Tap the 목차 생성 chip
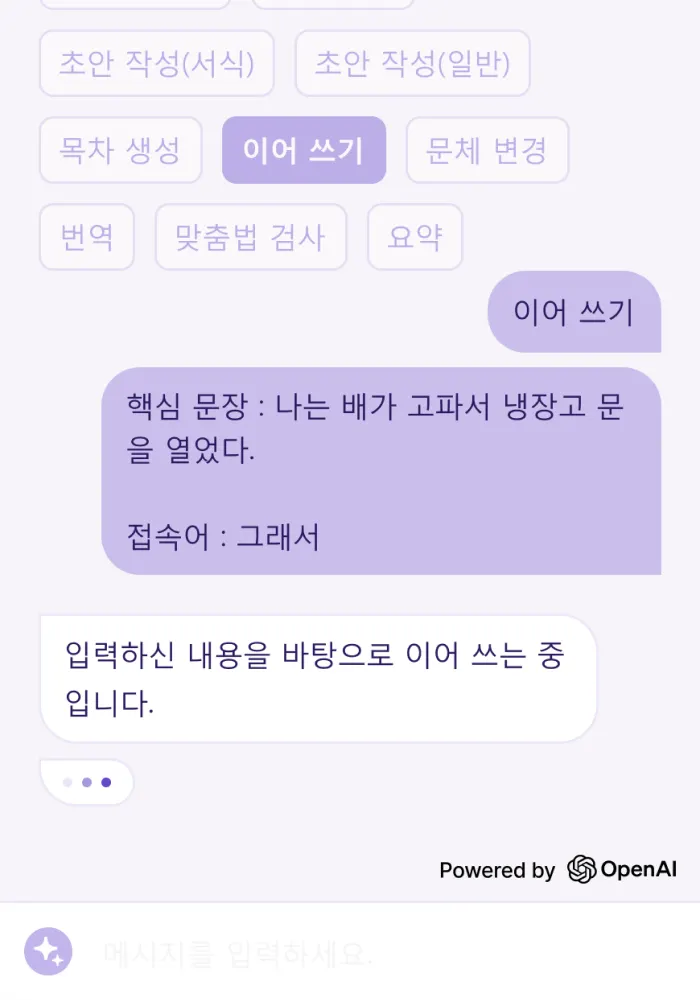The image size is (700, 1000). pyautogui.click(x=120, y=150)
